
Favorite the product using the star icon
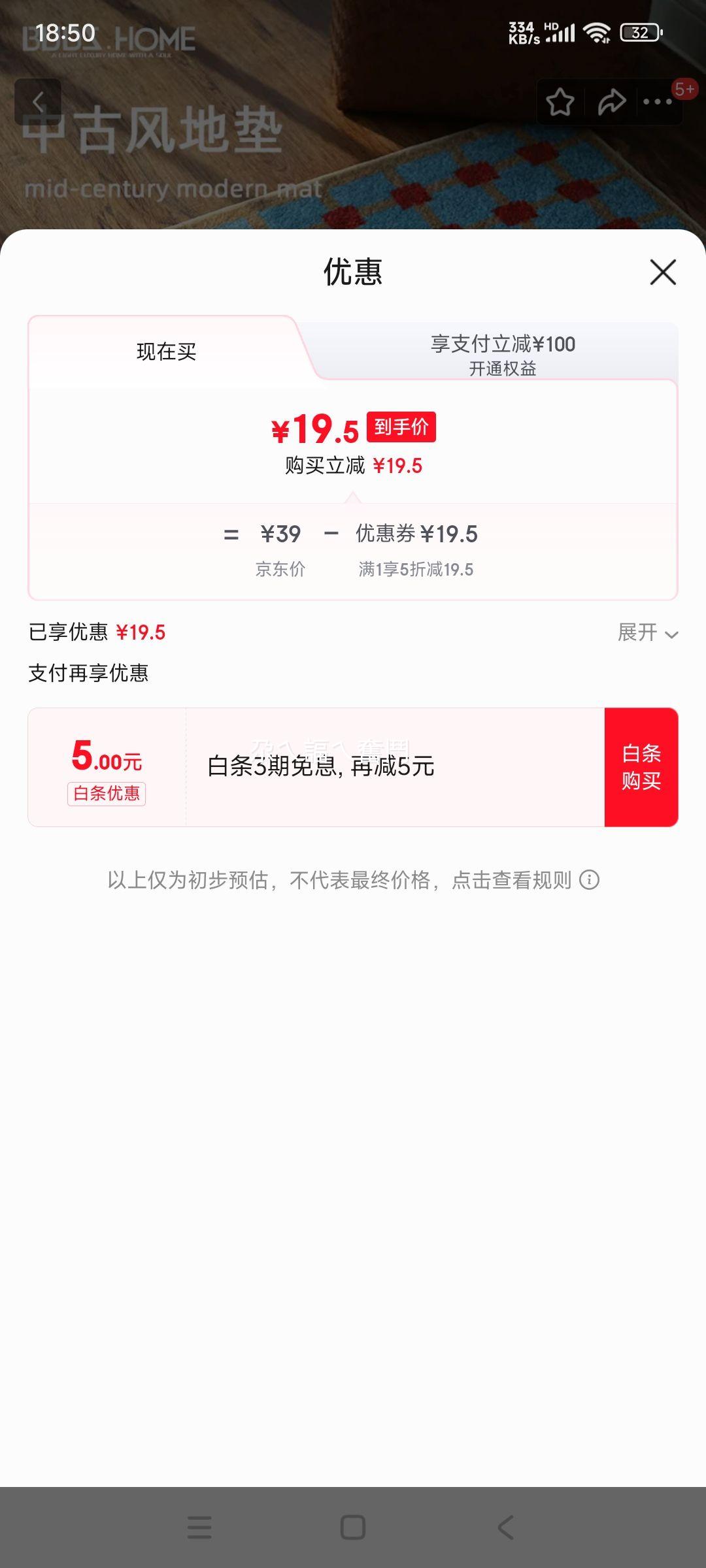tap(561, 102)
